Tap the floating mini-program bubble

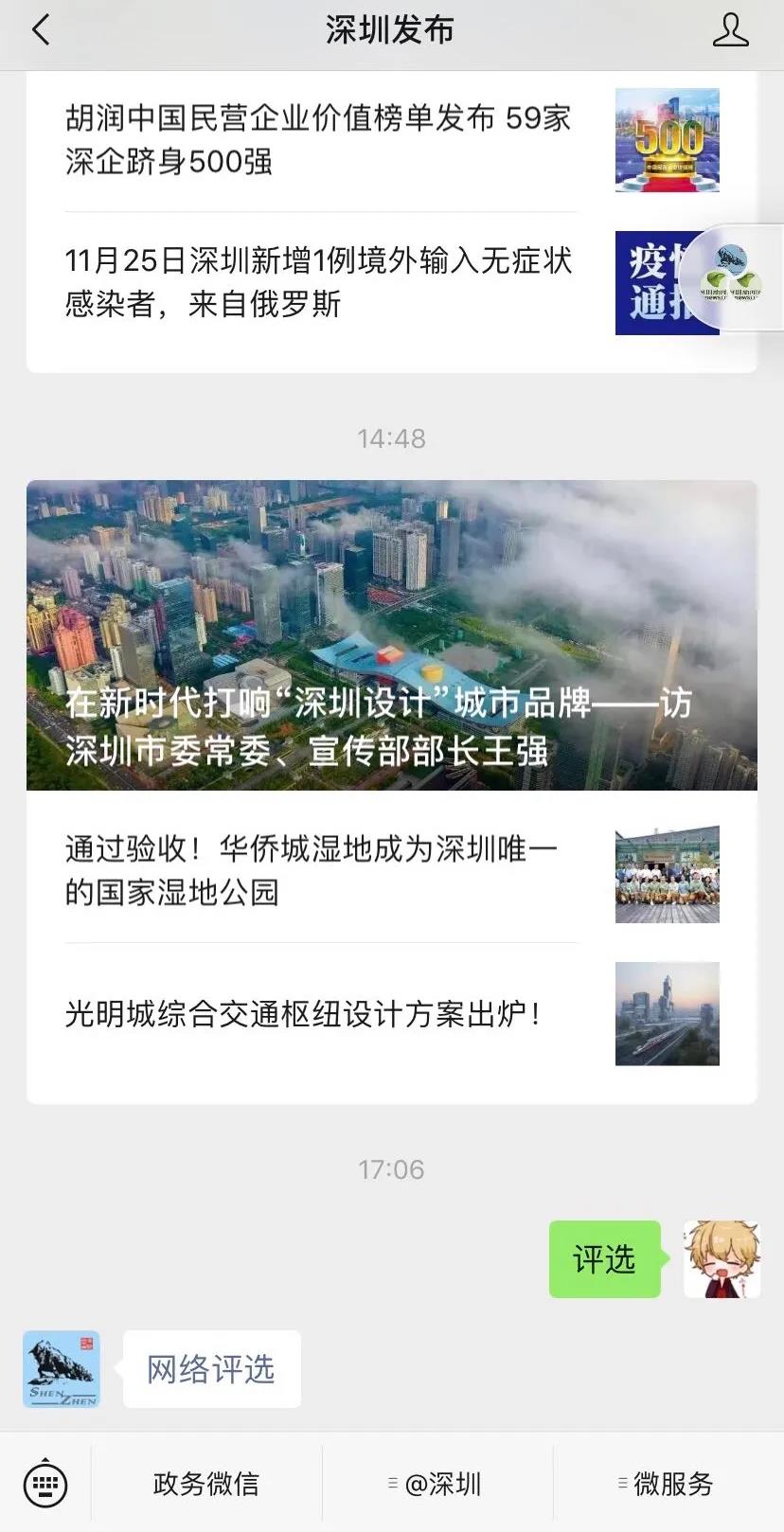pyautogui.click(x=732, y=276)
